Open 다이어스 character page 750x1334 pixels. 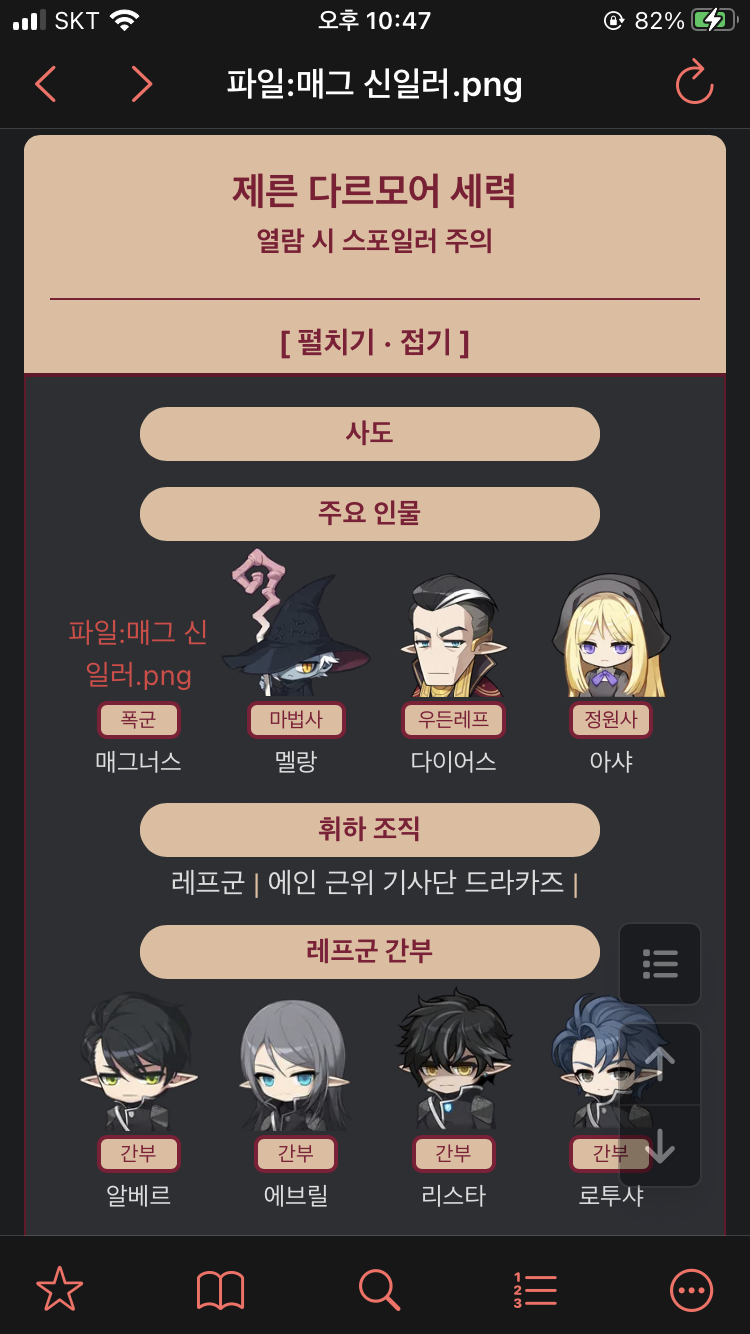click(453, 762)
